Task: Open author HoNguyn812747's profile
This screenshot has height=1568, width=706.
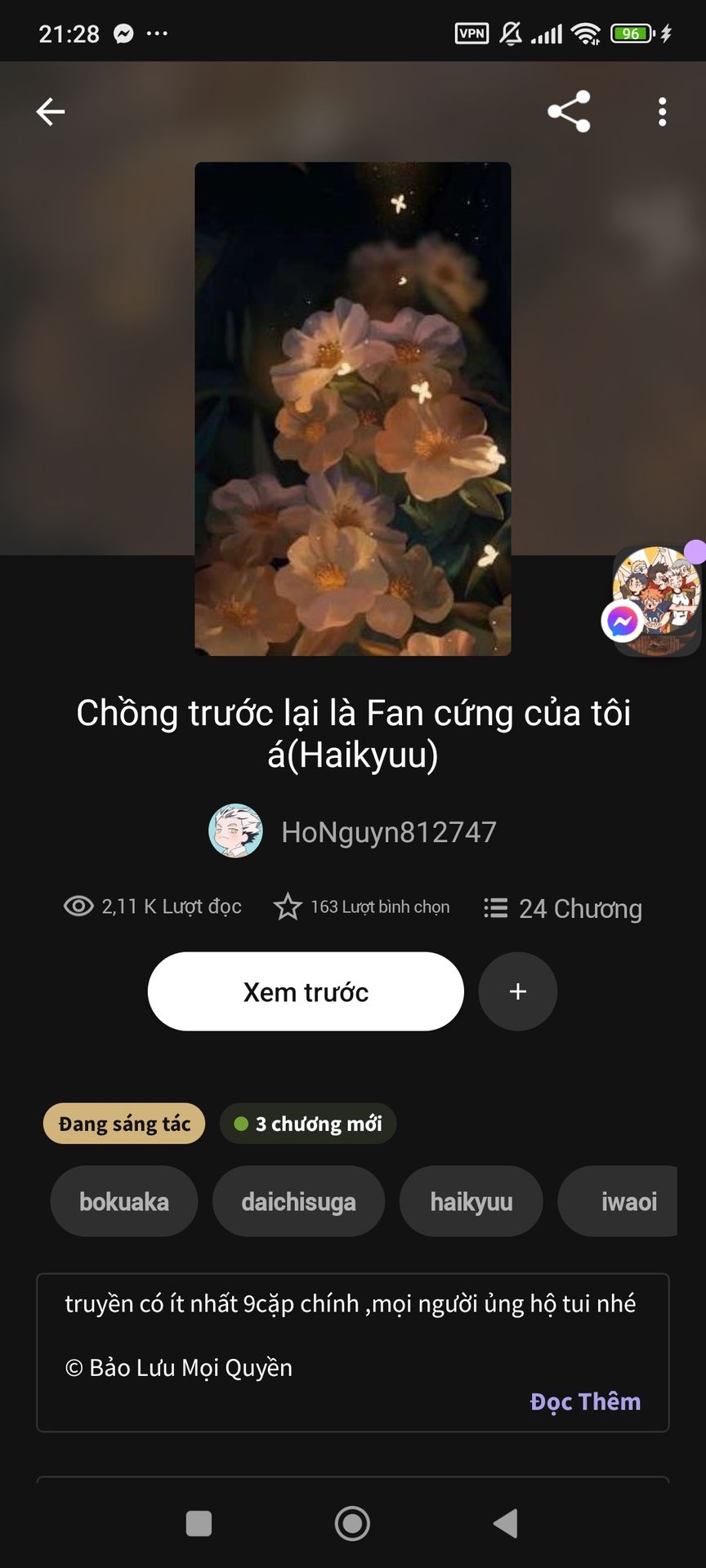Action: (x=387, y=831)
